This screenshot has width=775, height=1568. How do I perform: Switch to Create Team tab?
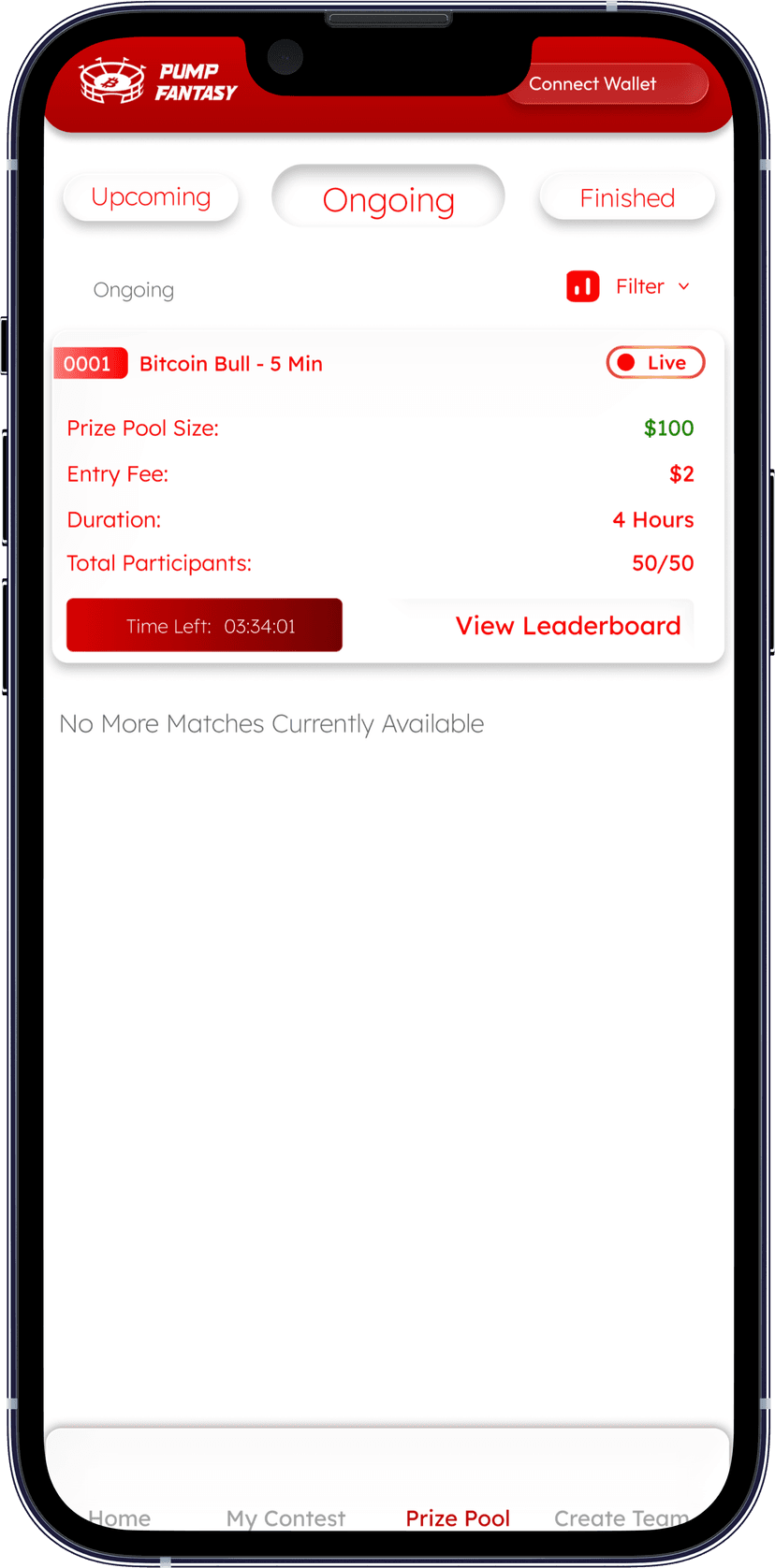coord(621,1517)
